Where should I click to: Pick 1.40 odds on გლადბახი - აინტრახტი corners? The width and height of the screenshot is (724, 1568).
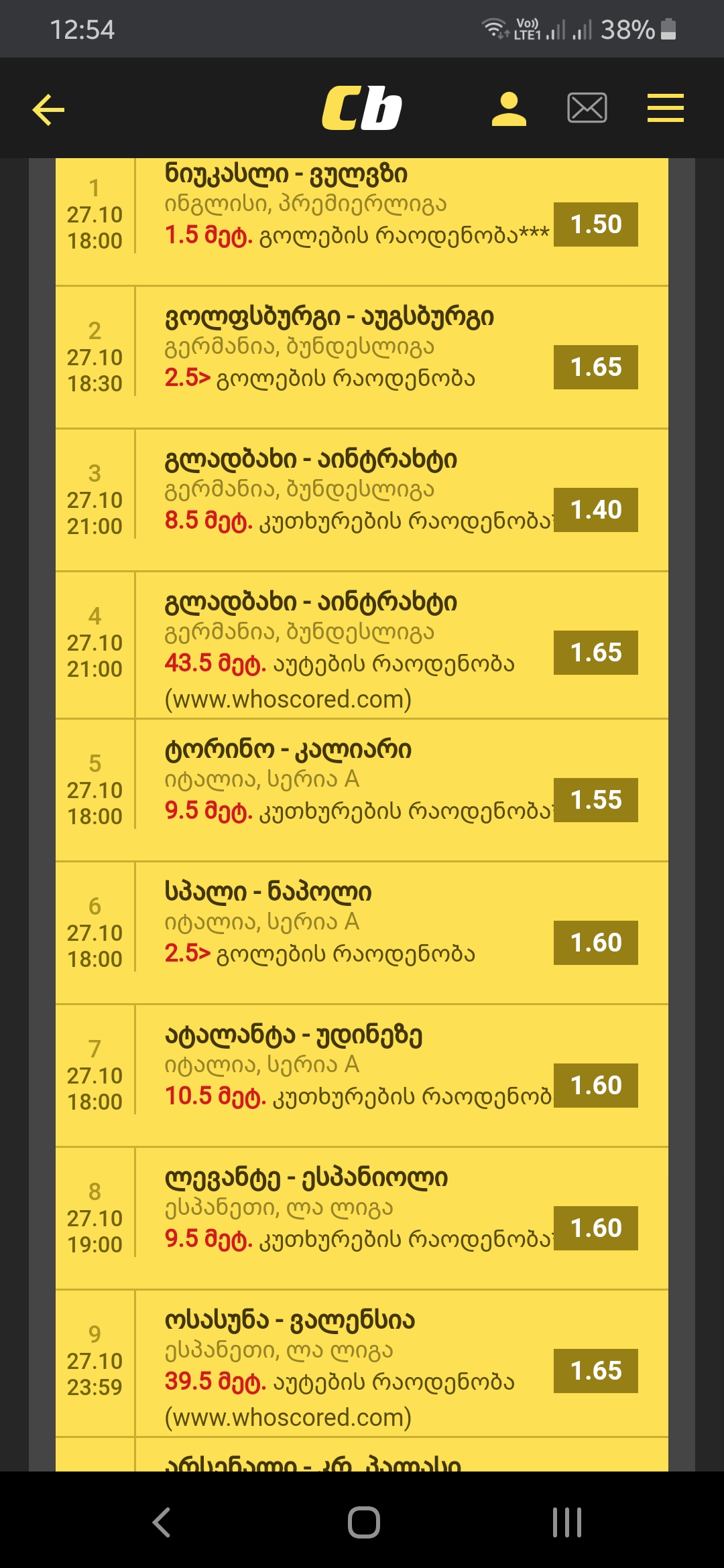click(595, 510)
